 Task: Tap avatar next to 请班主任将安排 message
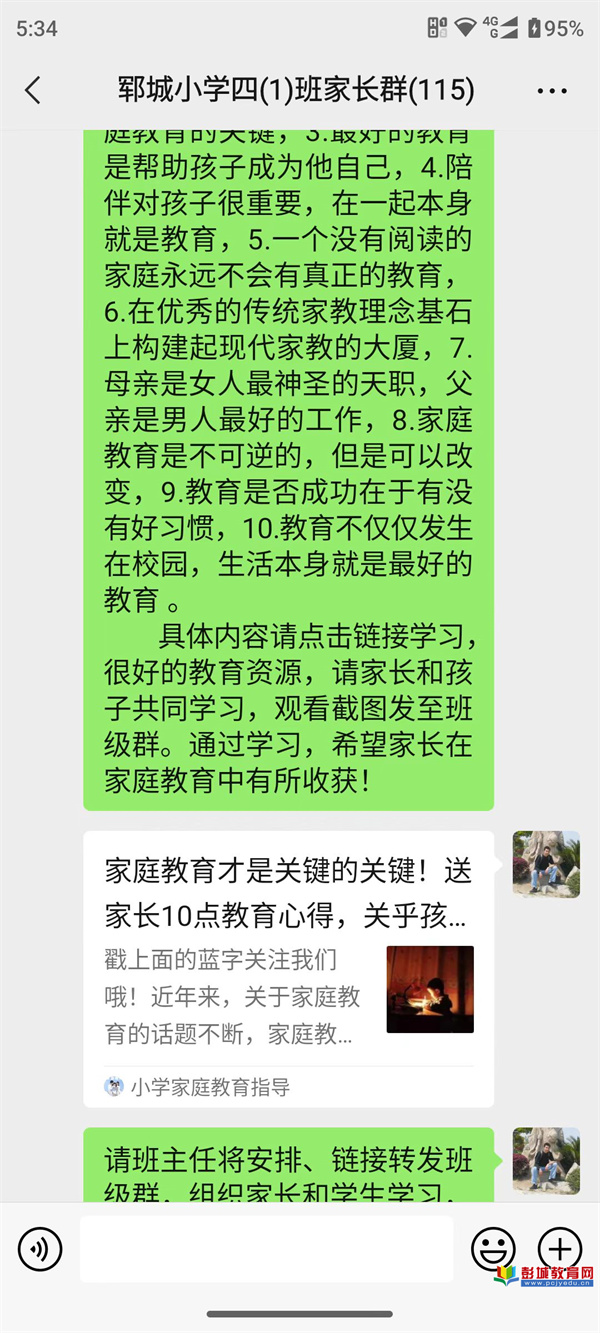click(546, 1161)
